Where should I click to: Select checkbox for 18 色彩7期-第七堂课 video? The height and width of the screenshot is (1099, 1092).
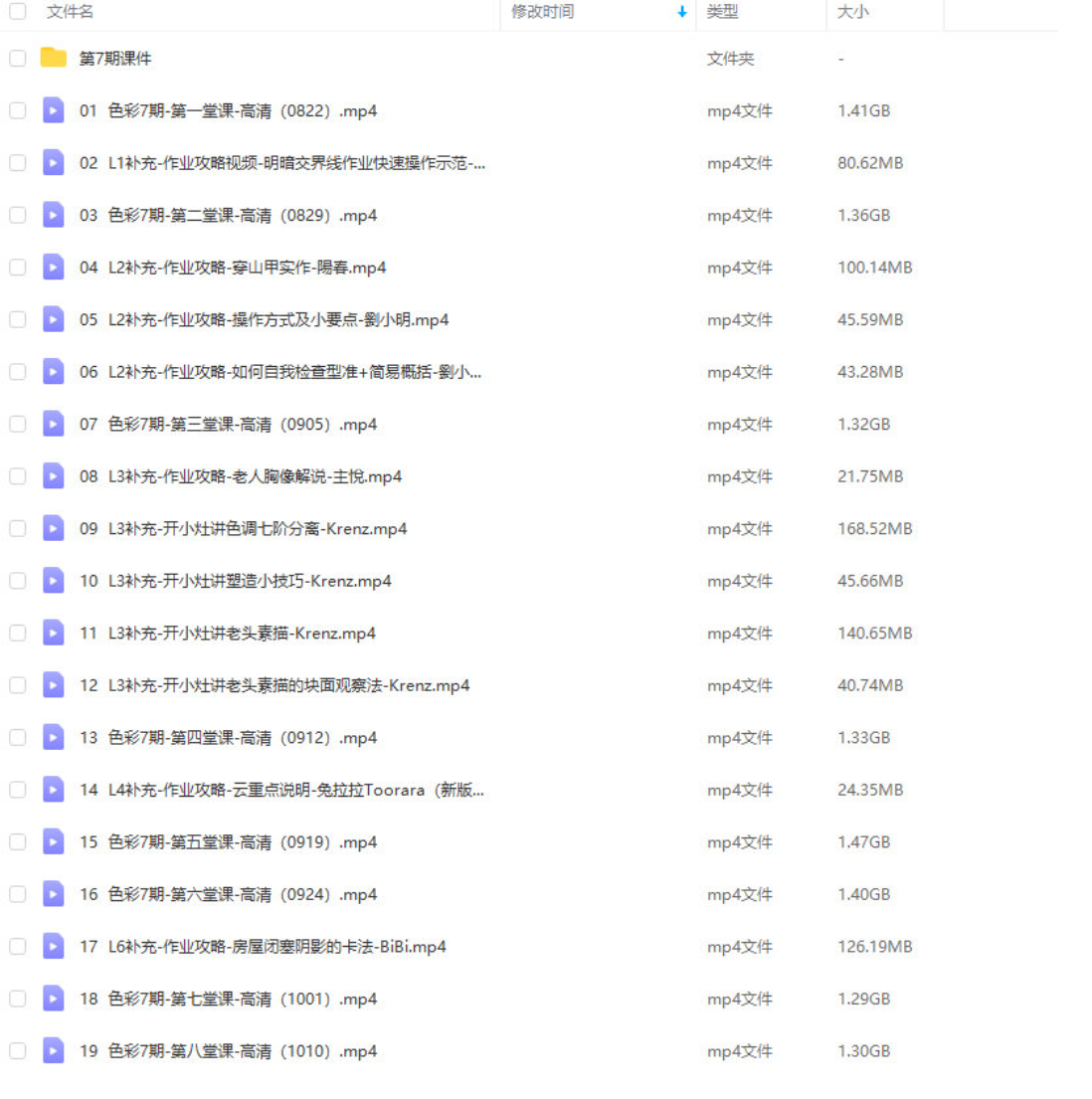(x=17, y=999)
